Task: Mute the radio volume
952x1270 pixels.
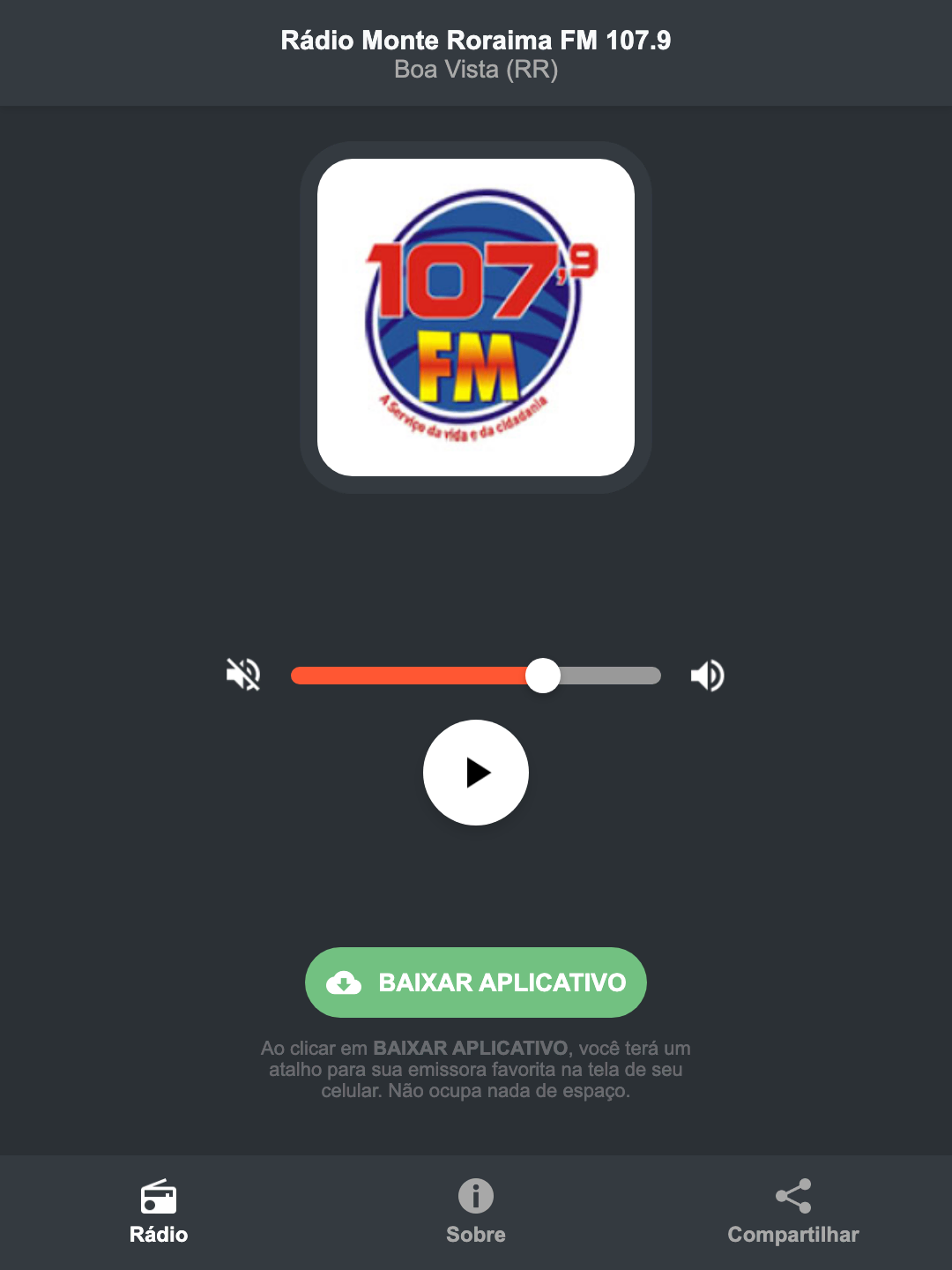Action: coord(243,675)
